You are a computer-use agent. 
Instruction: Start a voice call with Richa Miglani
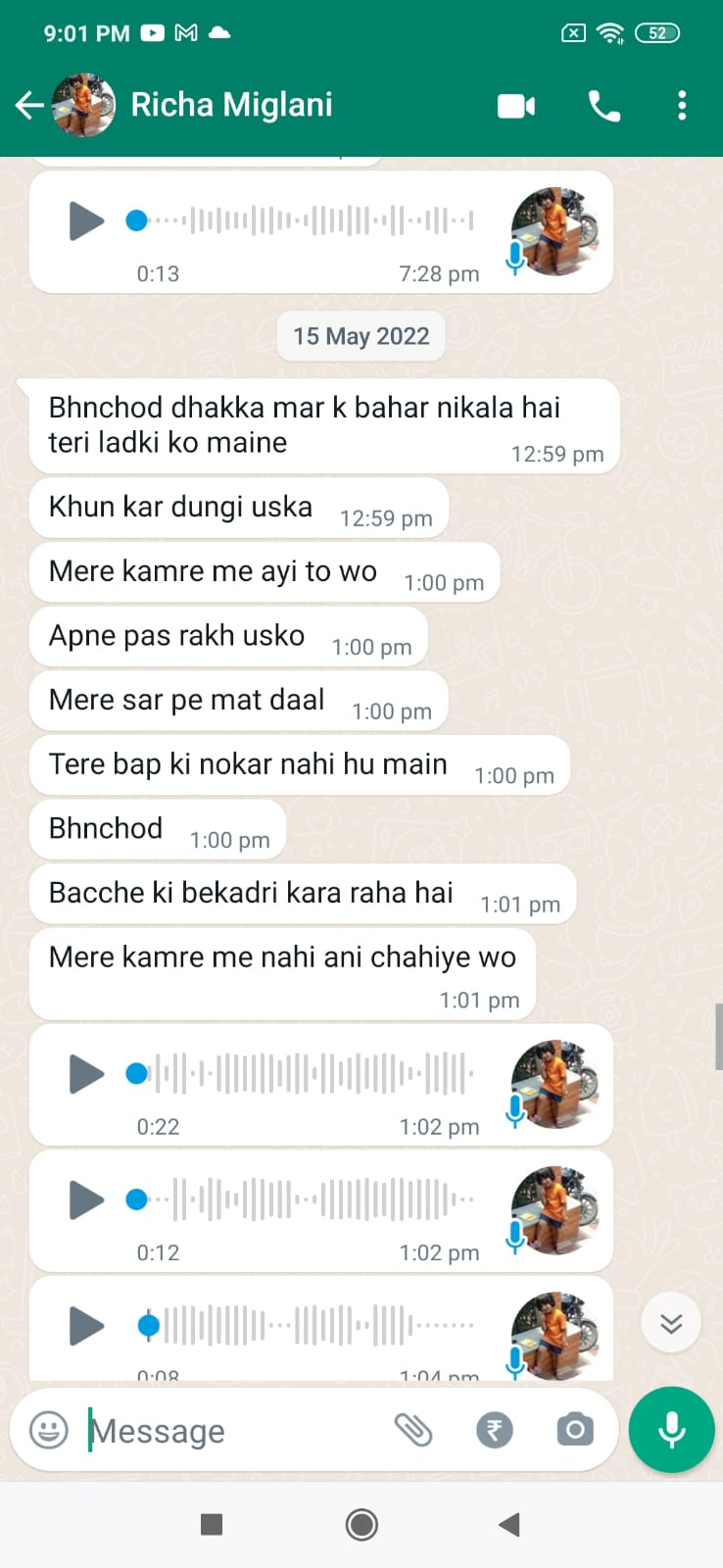pos(603,105)
